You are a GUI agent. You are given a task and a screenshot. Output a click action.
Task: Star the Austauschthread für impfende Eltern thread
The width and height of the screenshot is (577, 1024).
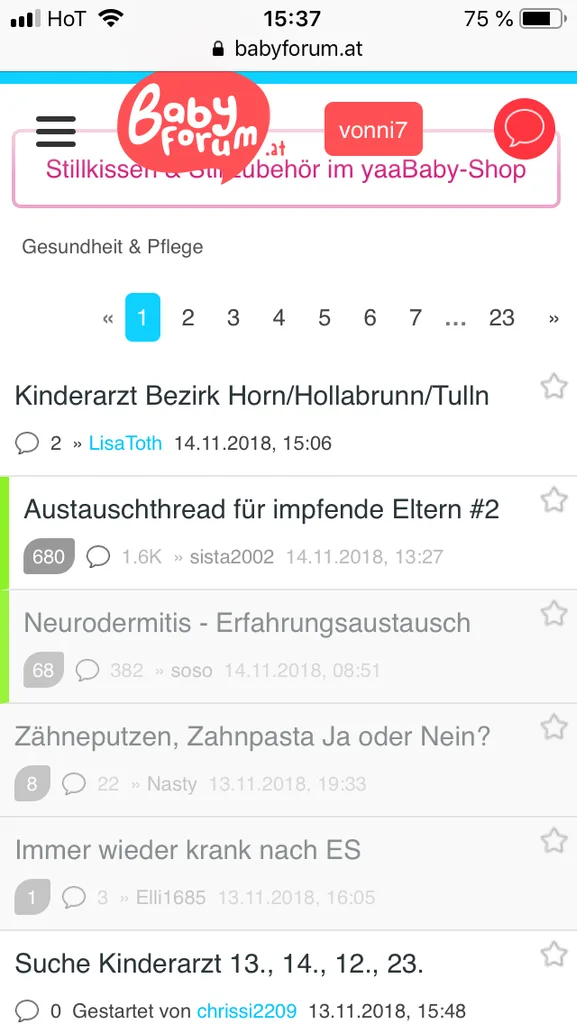554,500
